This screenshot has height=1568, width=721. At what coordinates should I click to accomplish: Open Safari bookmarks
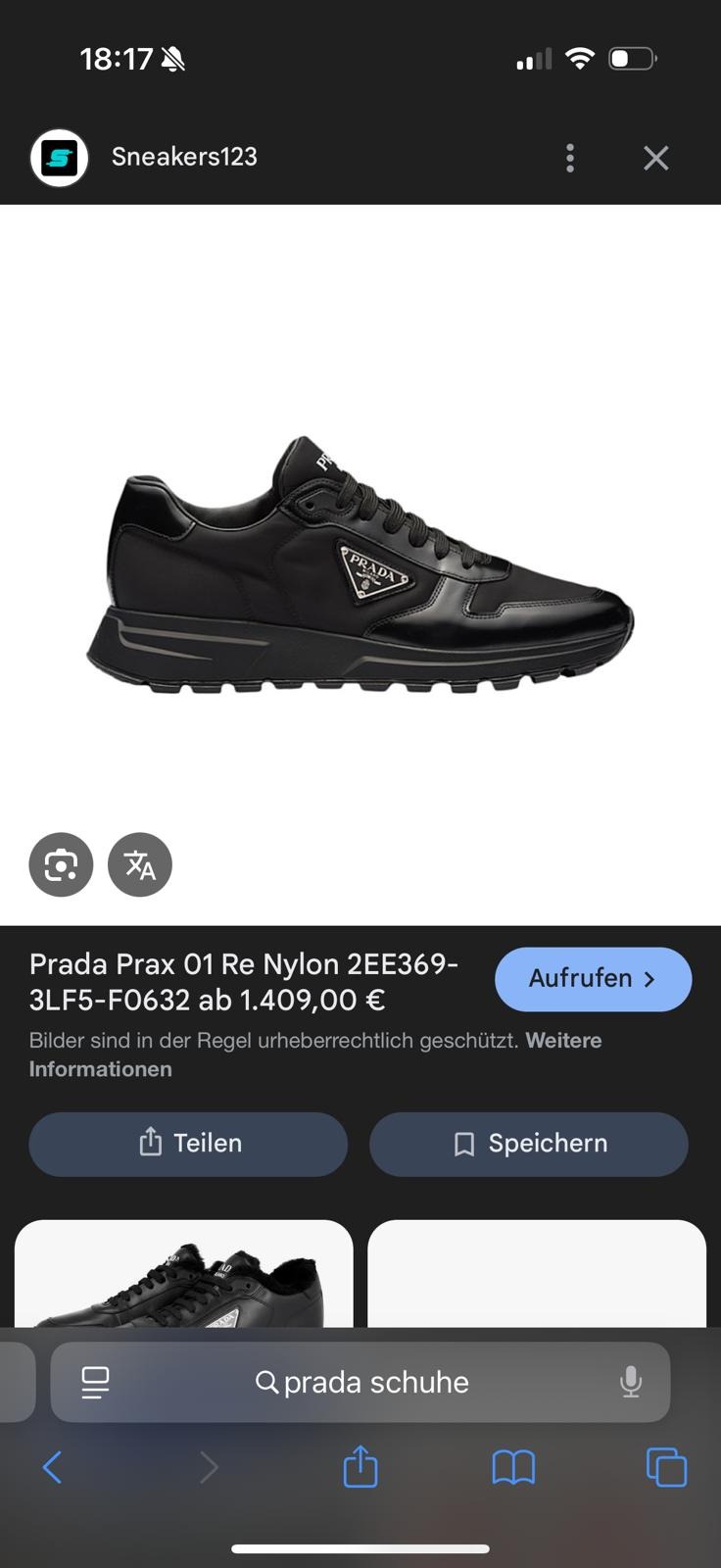513,1467
